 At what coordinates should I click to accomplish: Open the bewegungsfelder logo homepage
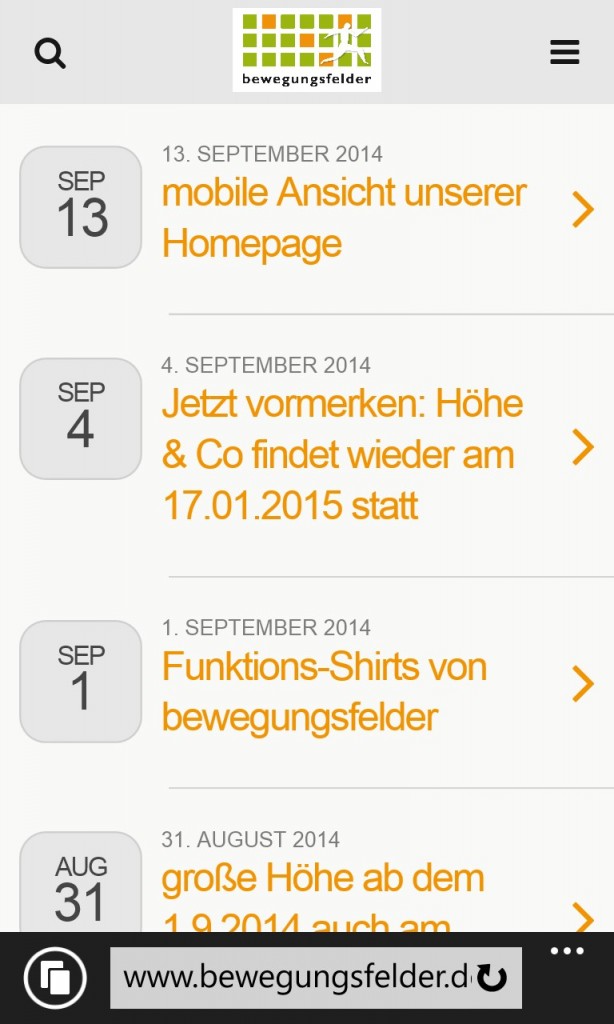[x=307, y=50]
